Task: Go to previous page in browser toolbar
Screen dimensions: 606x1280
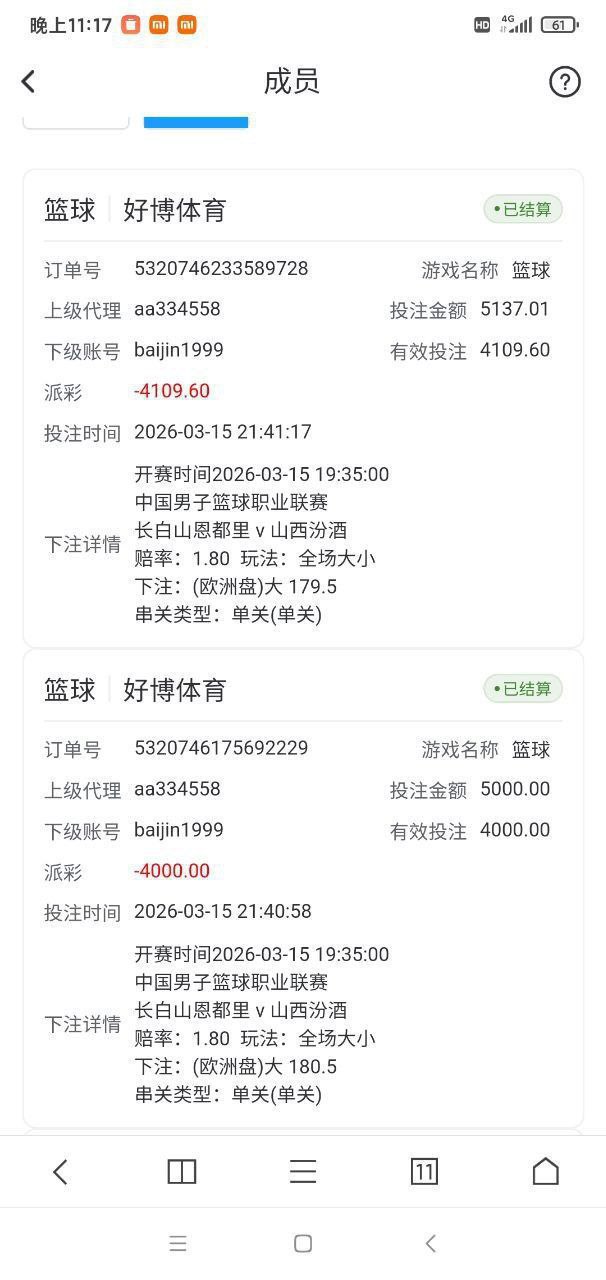Action: 60,1171
